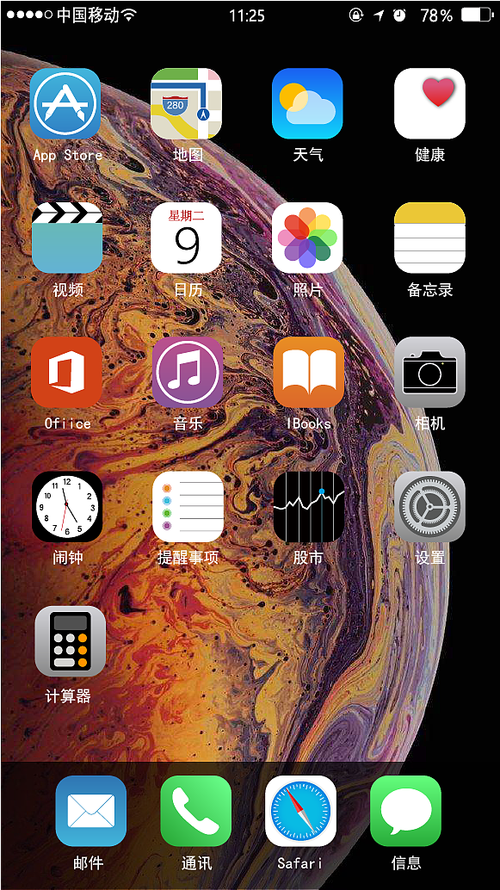Open the 音乐 music app
The width and height of the screenshot is (500, 890).
188,372
